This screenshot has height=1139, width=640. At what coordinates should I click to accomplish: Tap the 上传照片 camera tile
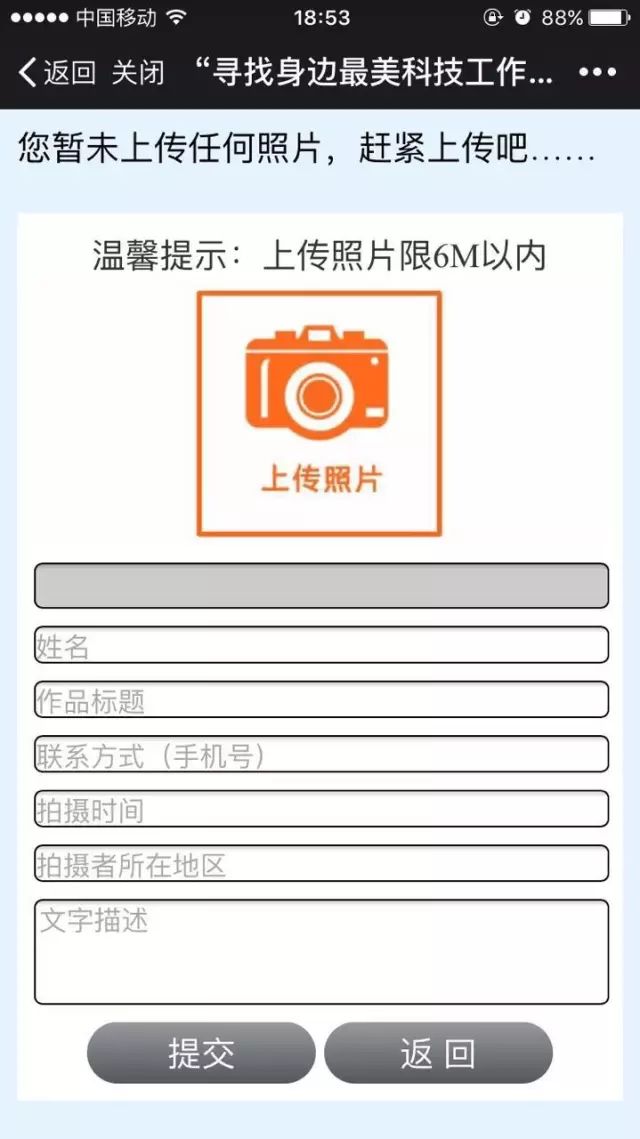coord(319,413)
